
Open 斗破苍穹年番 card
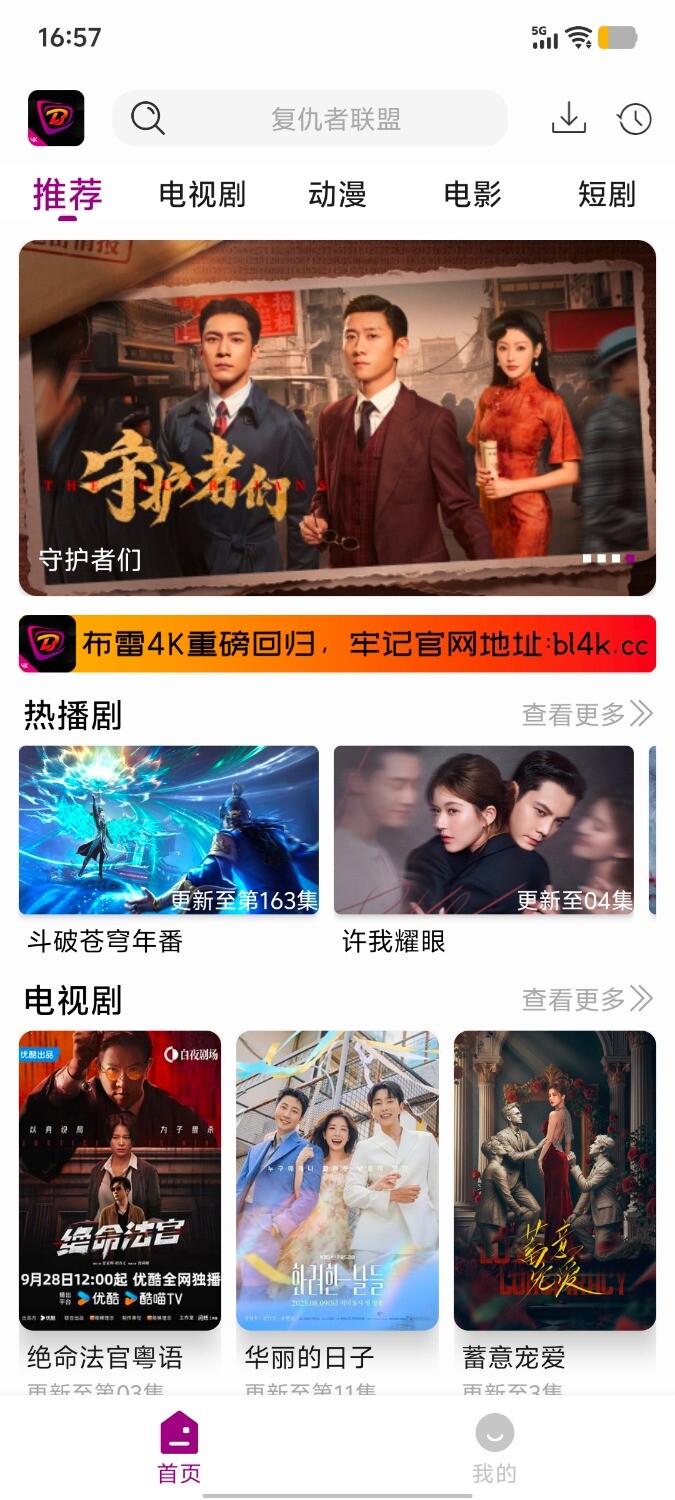169,831
